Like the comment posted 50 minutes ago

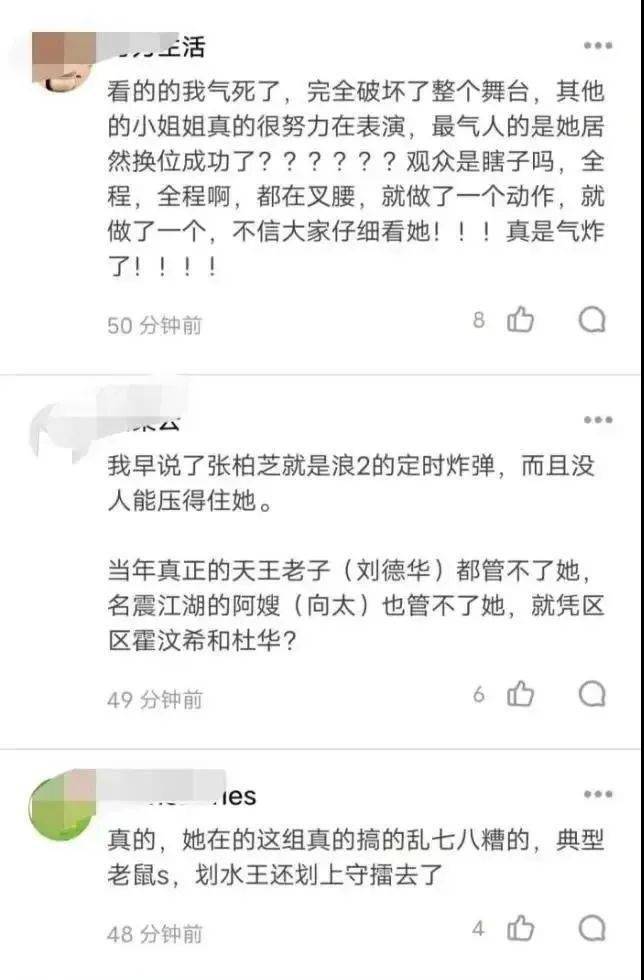(520, 320)
